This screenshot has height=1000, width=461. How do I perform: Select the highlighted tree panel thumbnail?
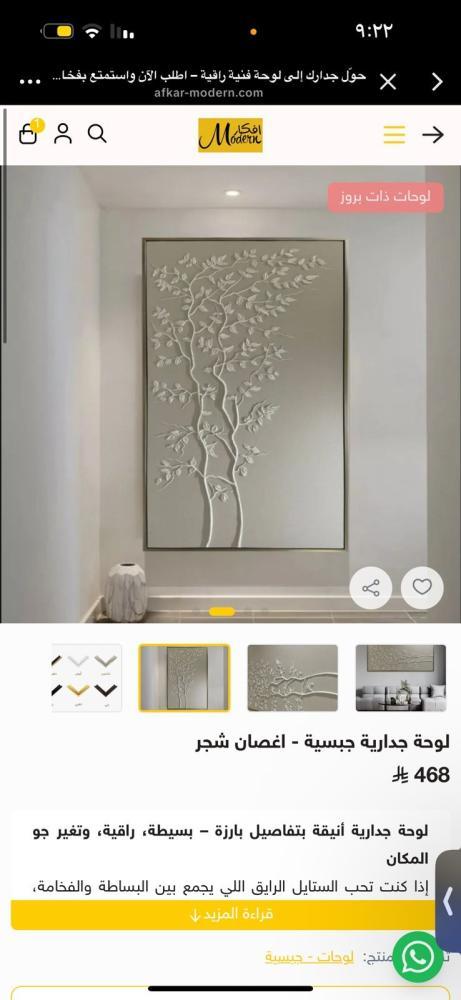tap(184, 677)
